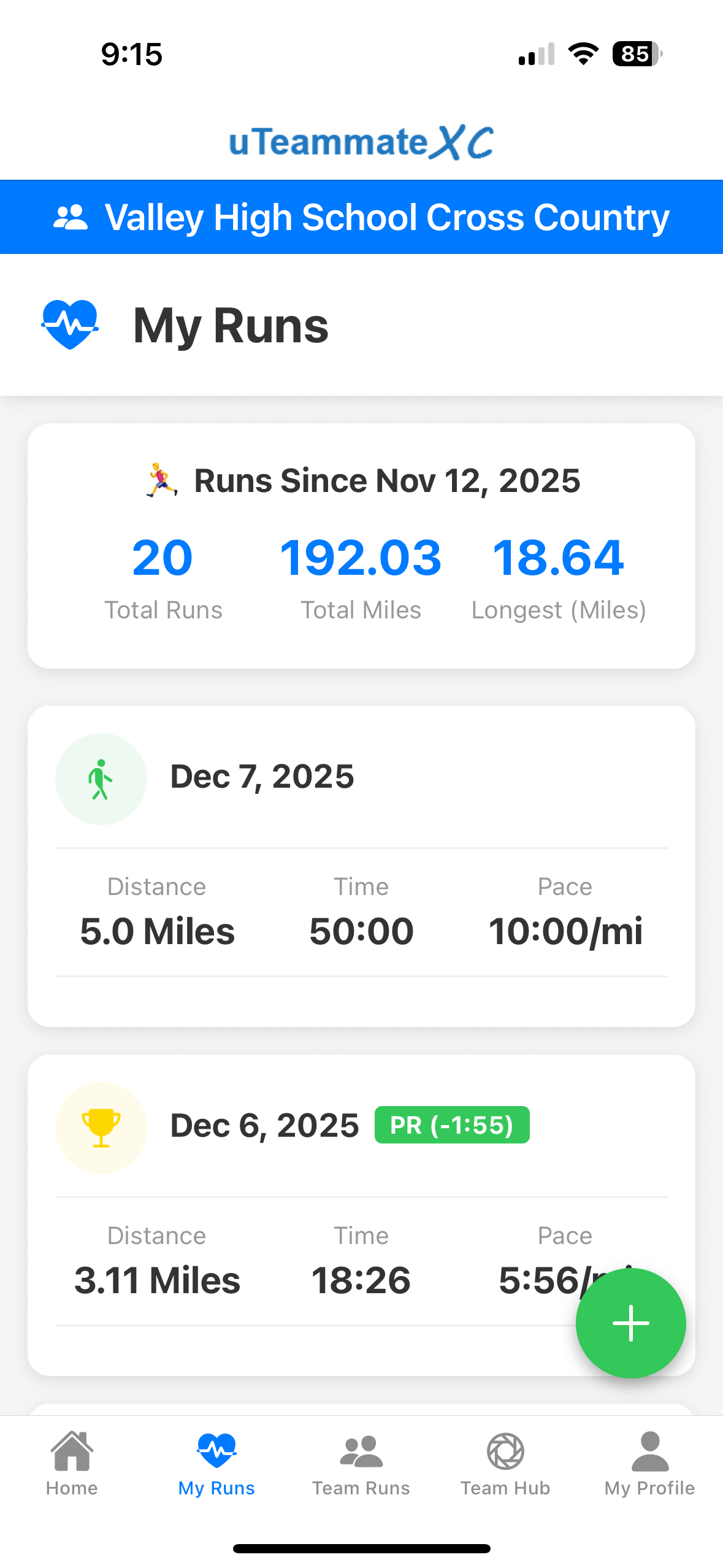Tap the heart pulse icon beside My Runs heading
The height and width of the screenshot is (1568, 723).
click(x=70, y=324)
